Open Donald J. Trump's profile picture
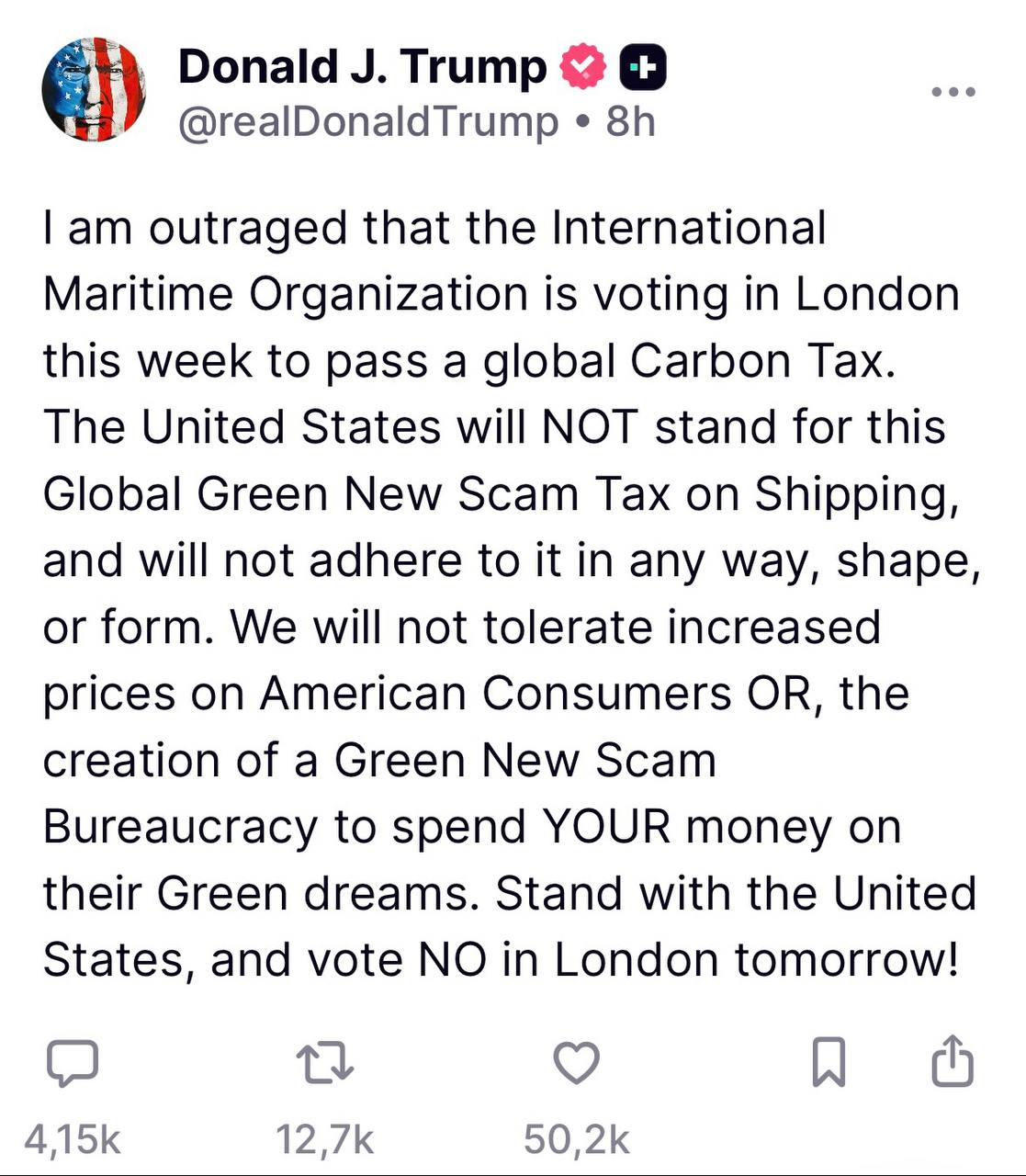Screen dimensions: 1026x1176 95,90
